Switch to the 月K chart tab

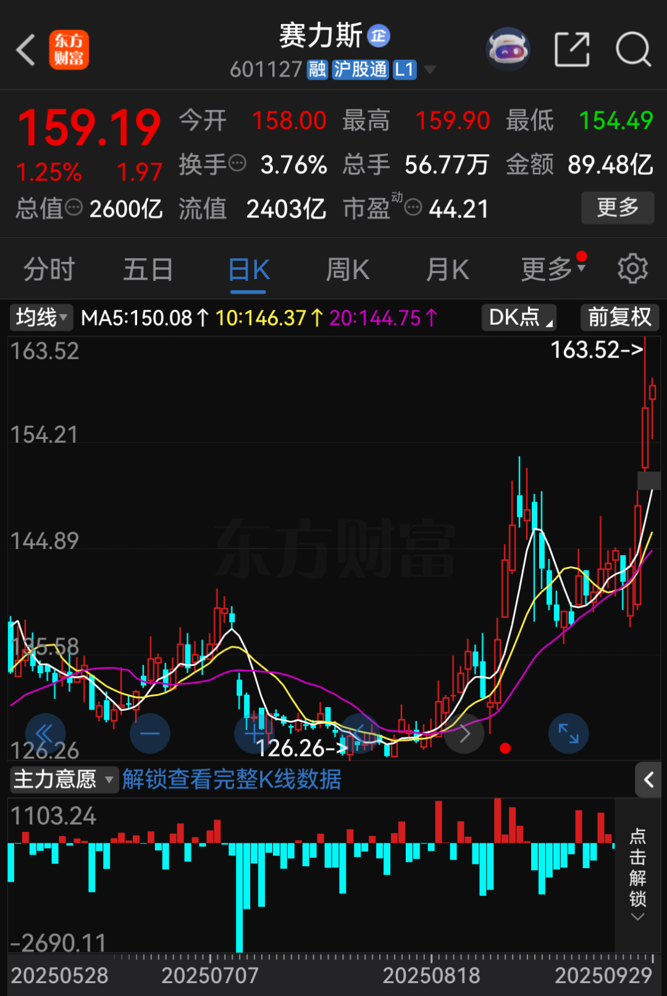pos(446,269)
